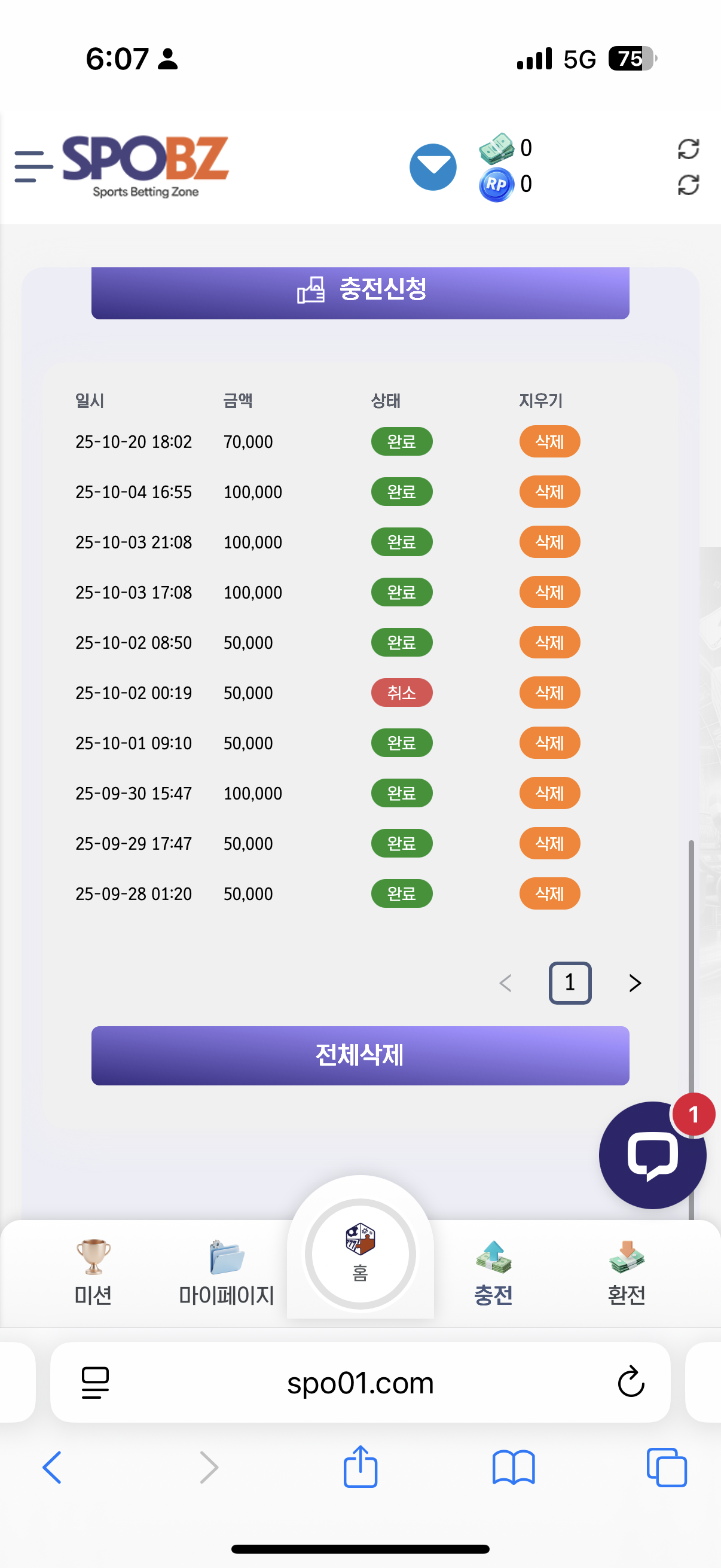Open the blue messages envelope icon
The height and width of the screenshot is (1568, 721).
[433, 167]
